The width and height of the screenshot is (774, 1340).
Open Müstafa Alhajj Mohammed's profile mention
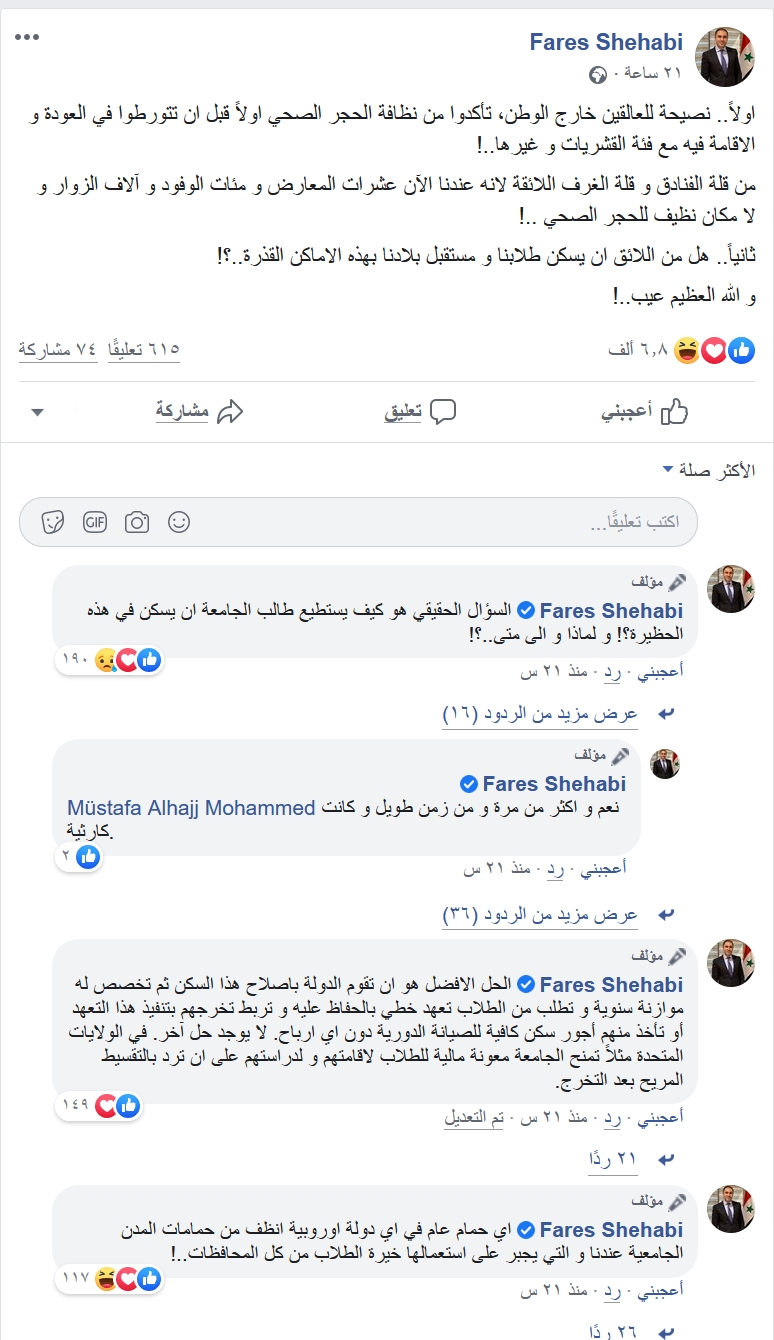coord(191,808)
